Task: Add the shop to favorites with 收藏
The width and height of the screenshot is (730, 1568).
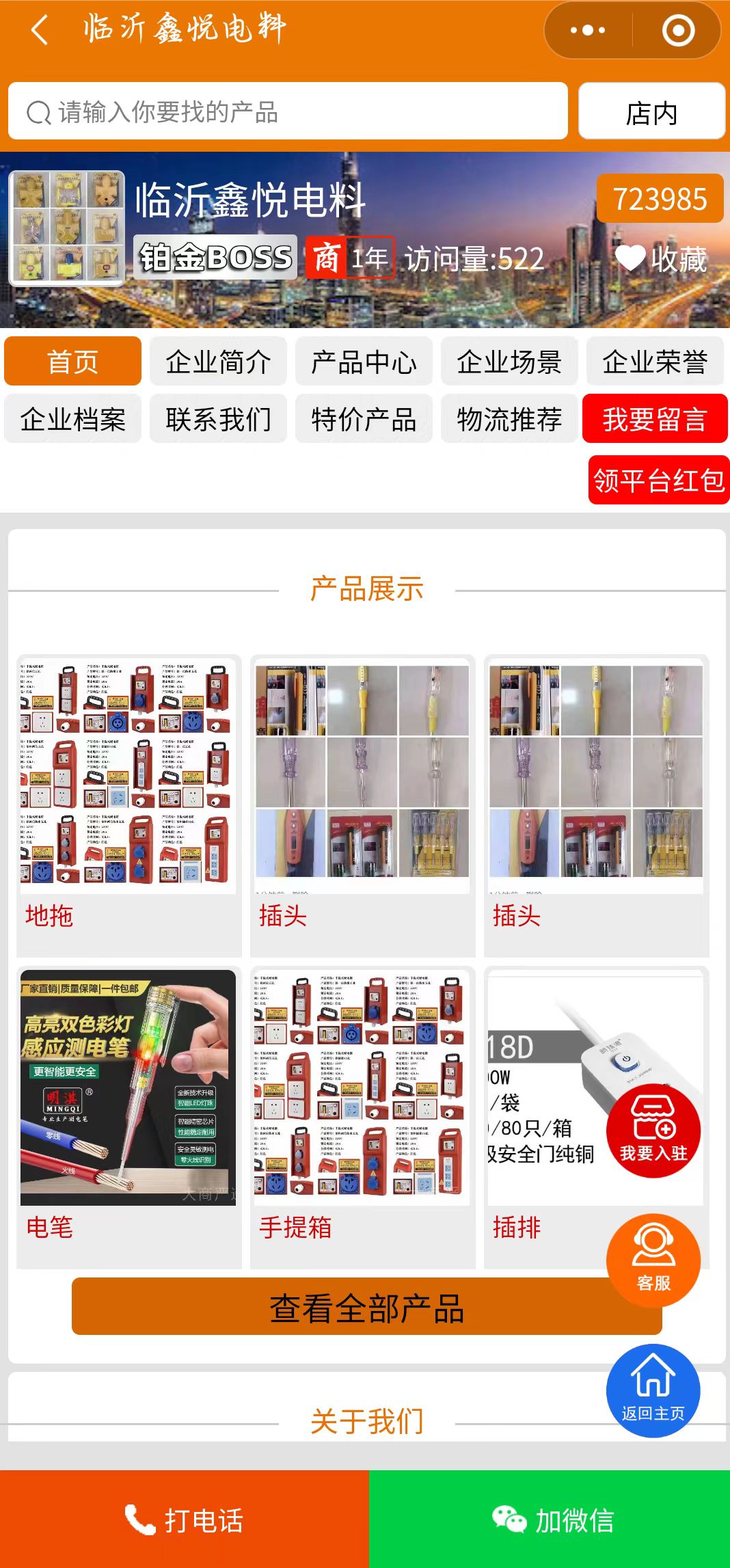Action: click(x=662, y=259)
